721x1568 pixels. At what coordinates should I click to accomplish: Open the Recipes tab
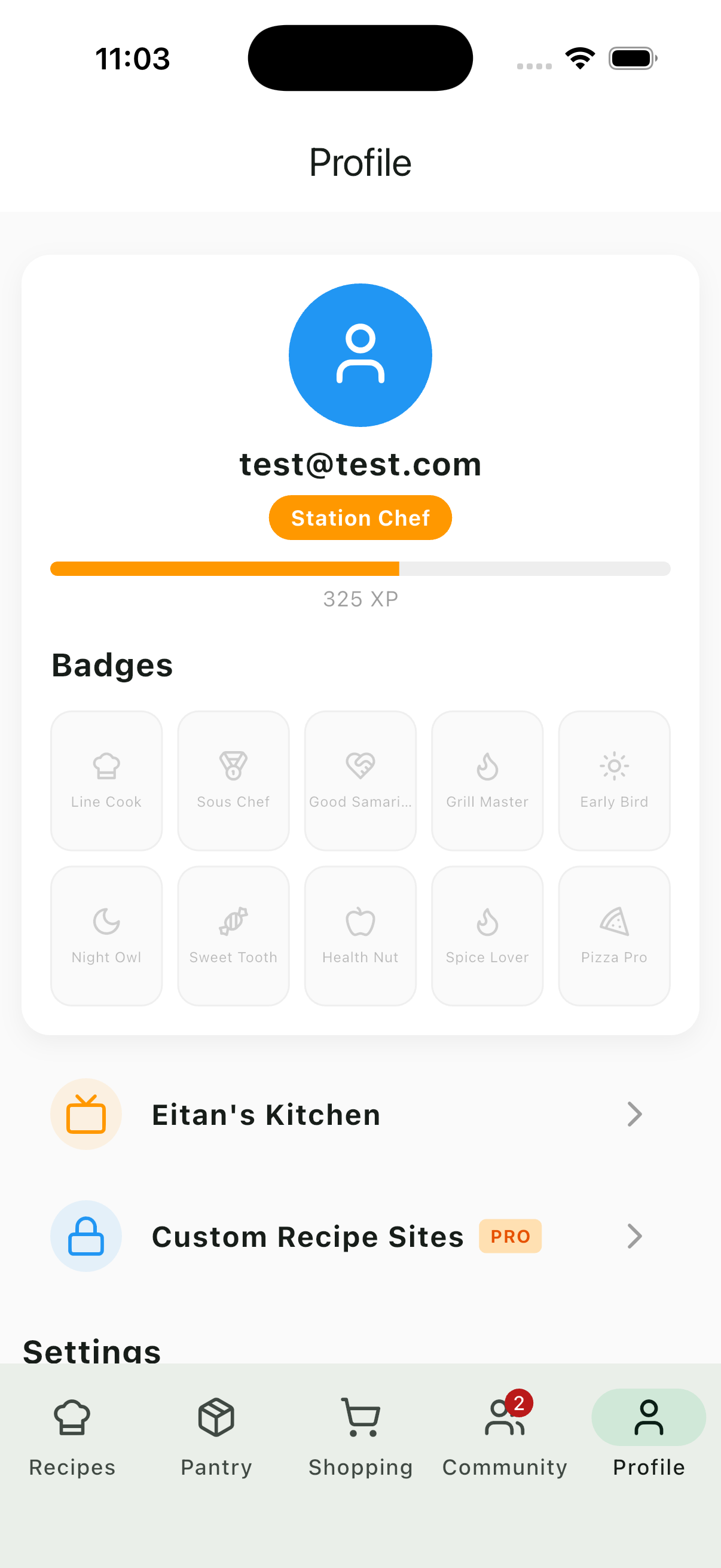(x=72, y=1437)
